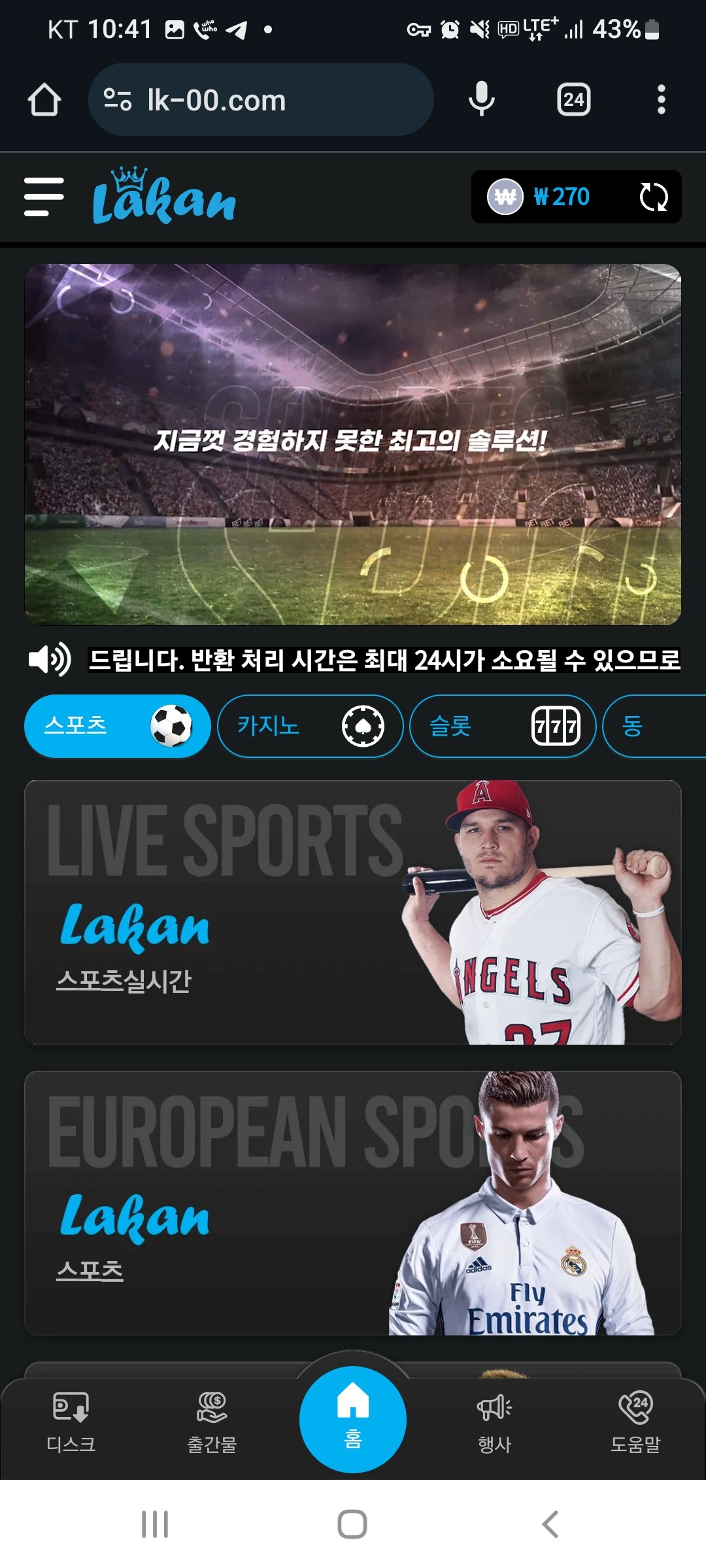Tap the announcement speaker icon
Viewport: 706px width, 1568px height.
coord(50,660)
